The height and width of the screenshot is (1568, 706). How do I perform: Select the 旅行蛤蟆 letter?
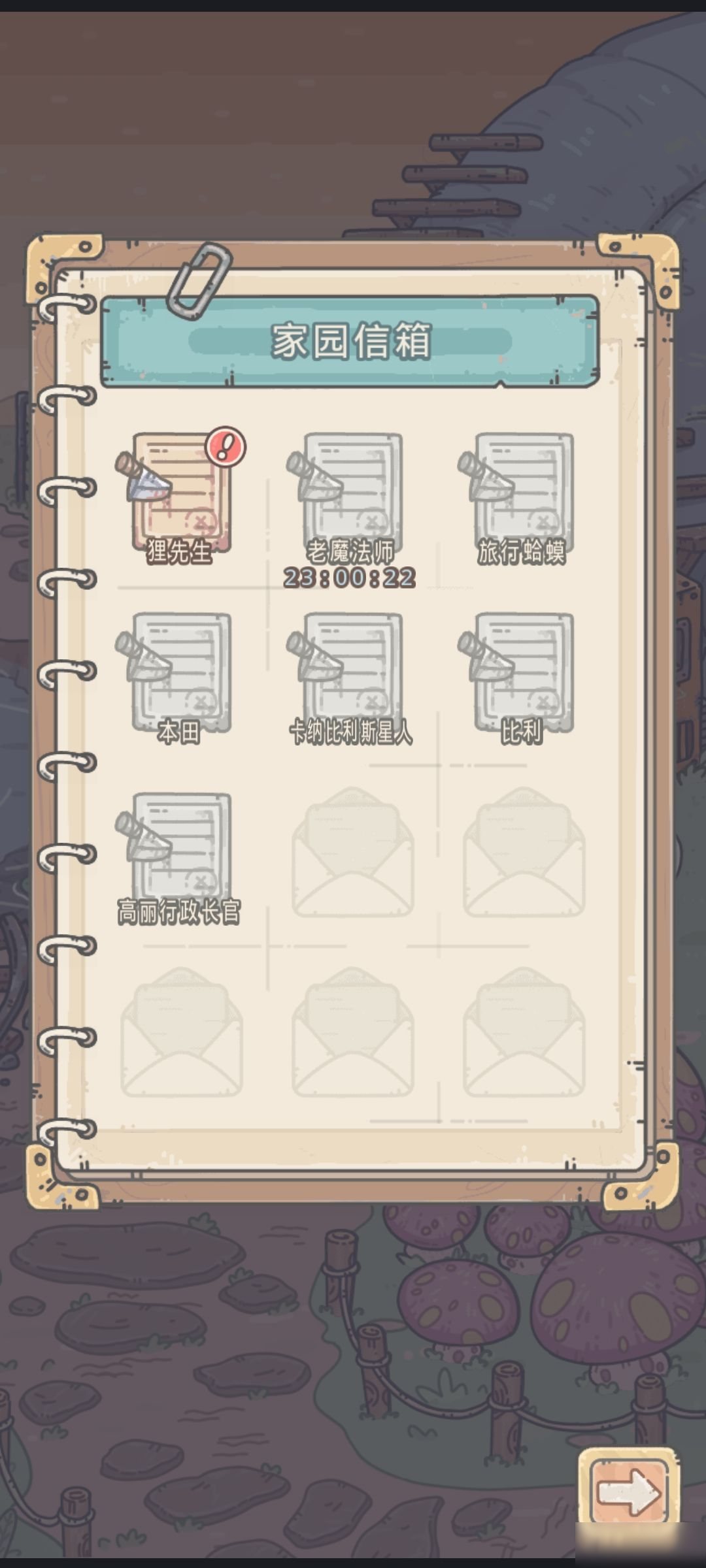(522, 493)
